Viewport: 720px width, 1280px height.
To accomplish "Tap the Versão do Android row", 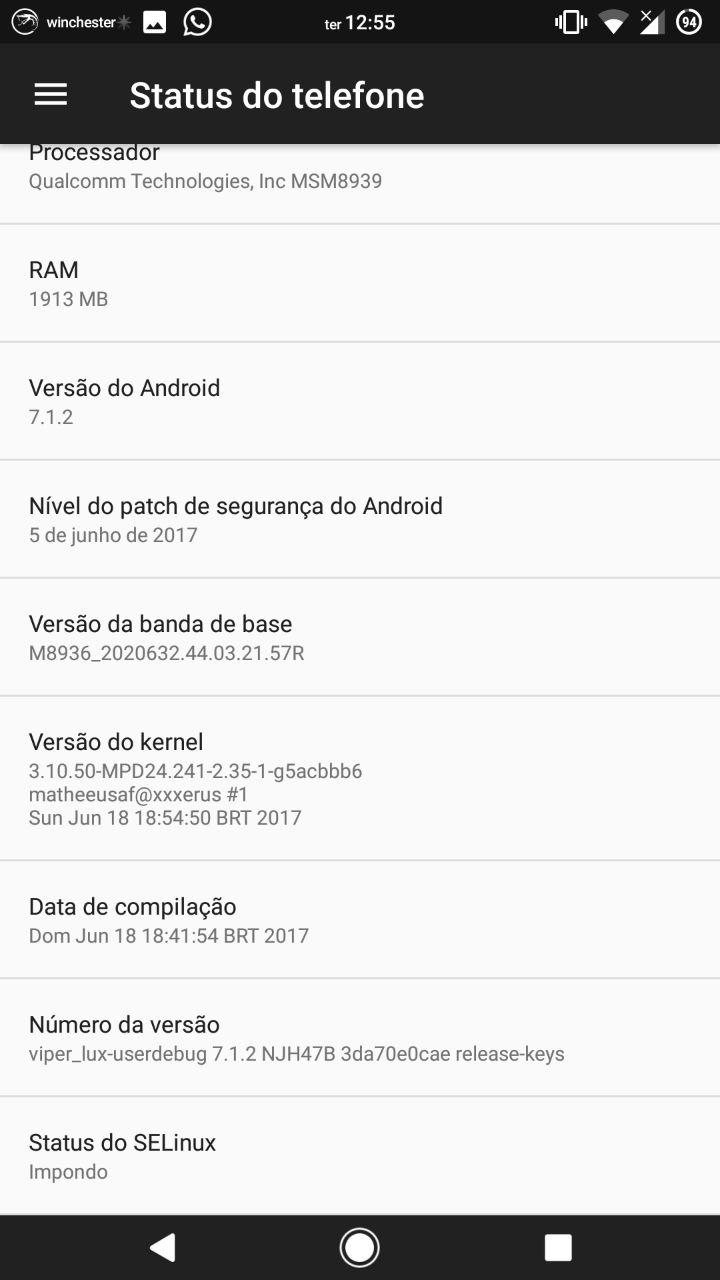I will pos(360,401).
